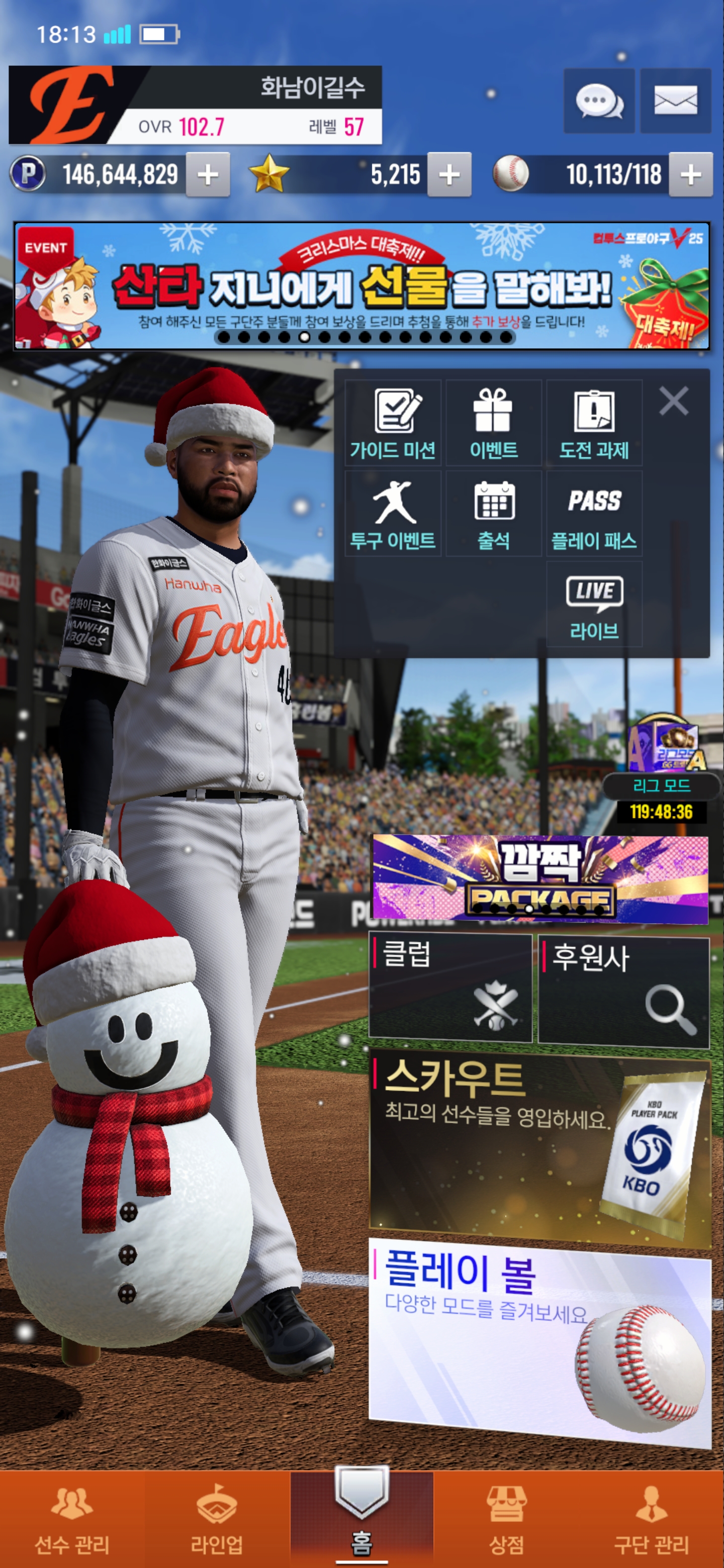
Task: Open the 깜짝 PACKAGE banner
Action: coord(539,878)
